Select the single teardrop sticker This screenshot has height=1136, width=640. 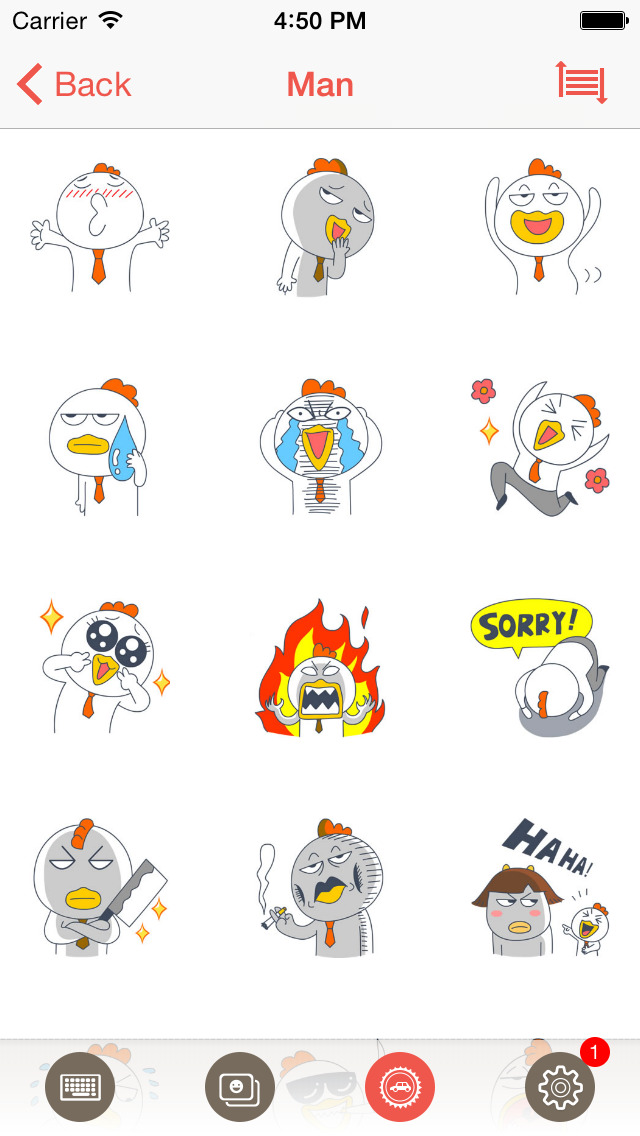coord(97,447)
